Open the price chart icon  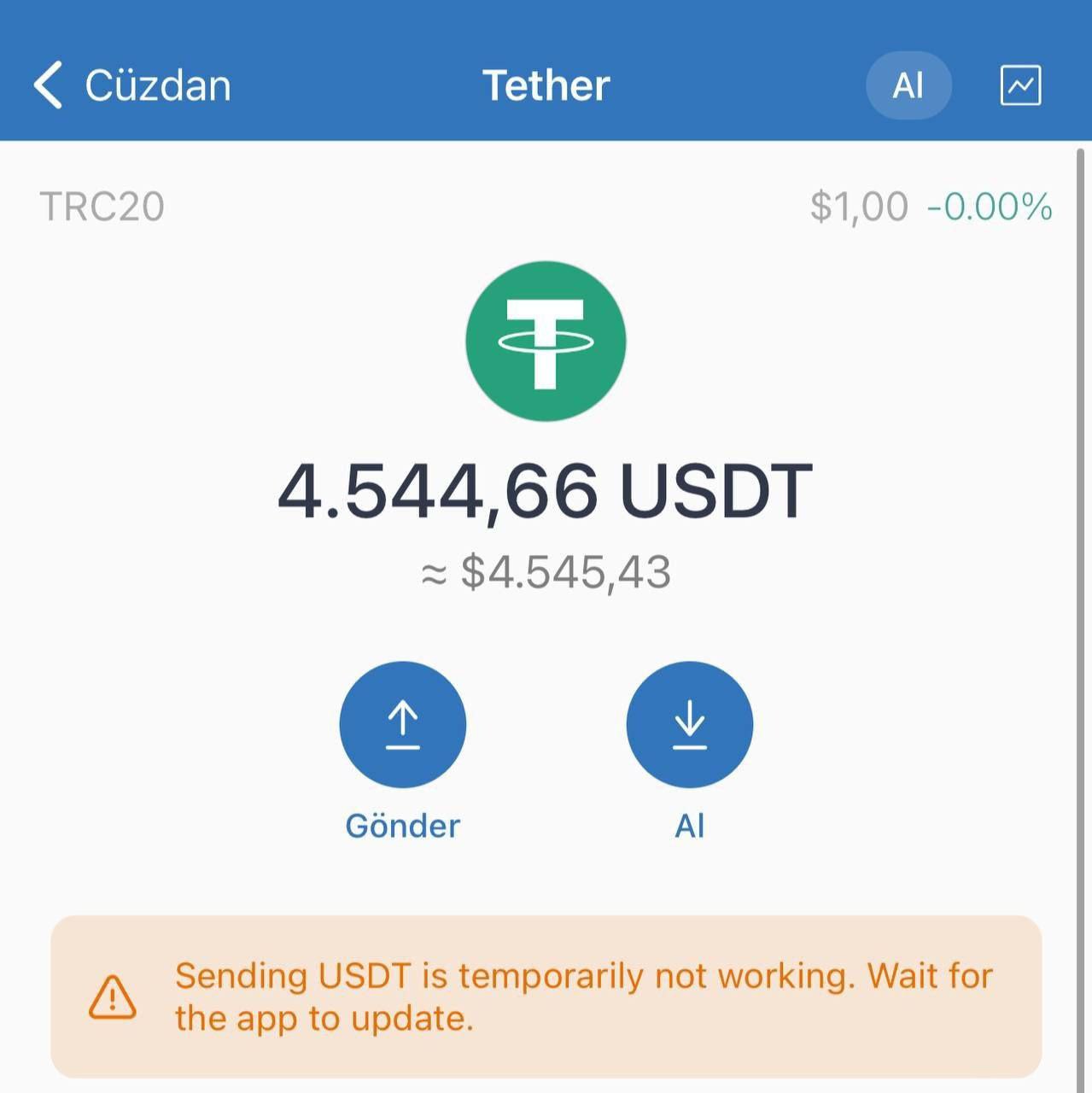coord(1022,85)
